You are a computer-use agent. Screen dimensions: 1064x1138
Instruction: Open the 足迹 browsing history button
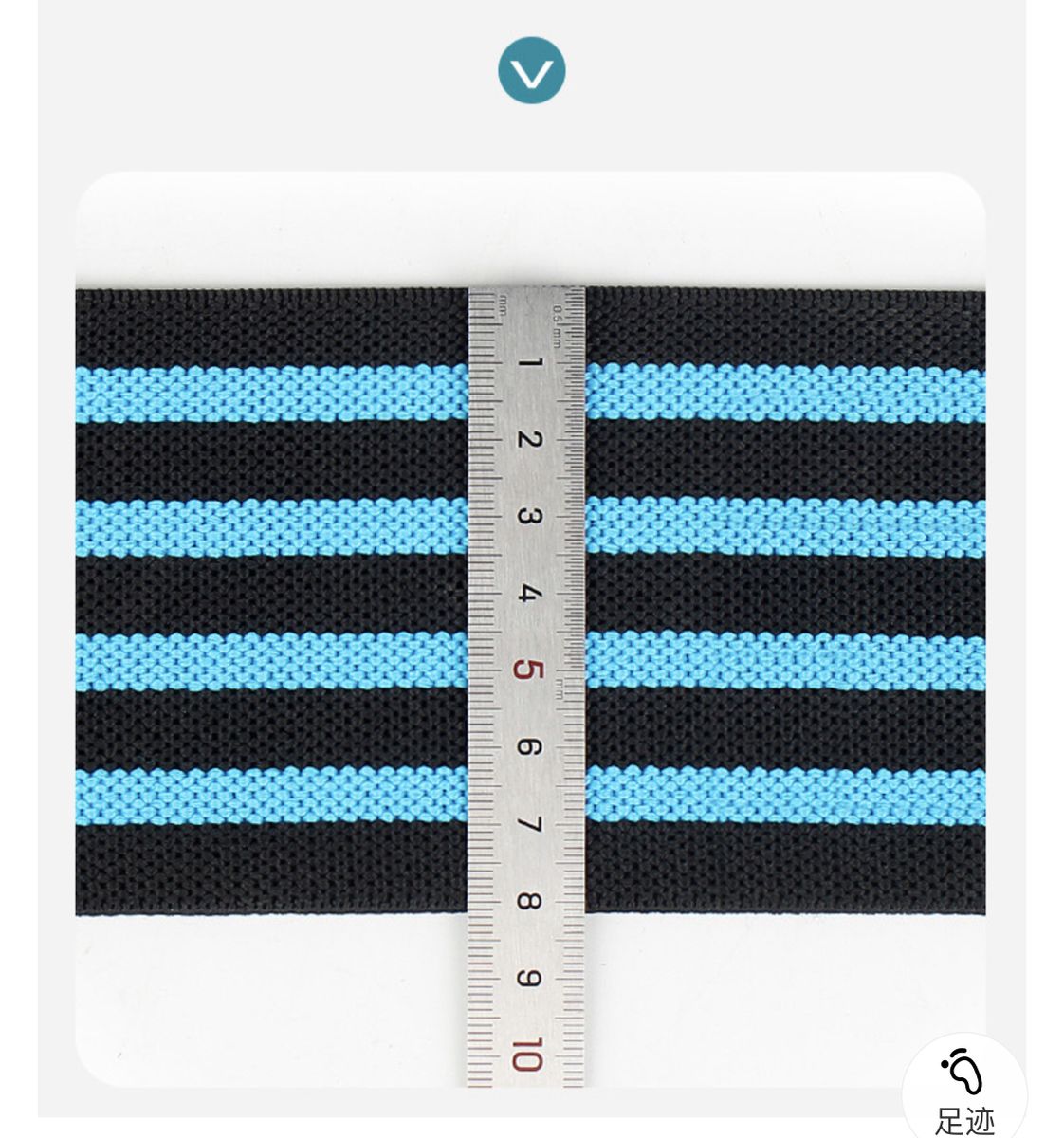(x=964, y=1091)
